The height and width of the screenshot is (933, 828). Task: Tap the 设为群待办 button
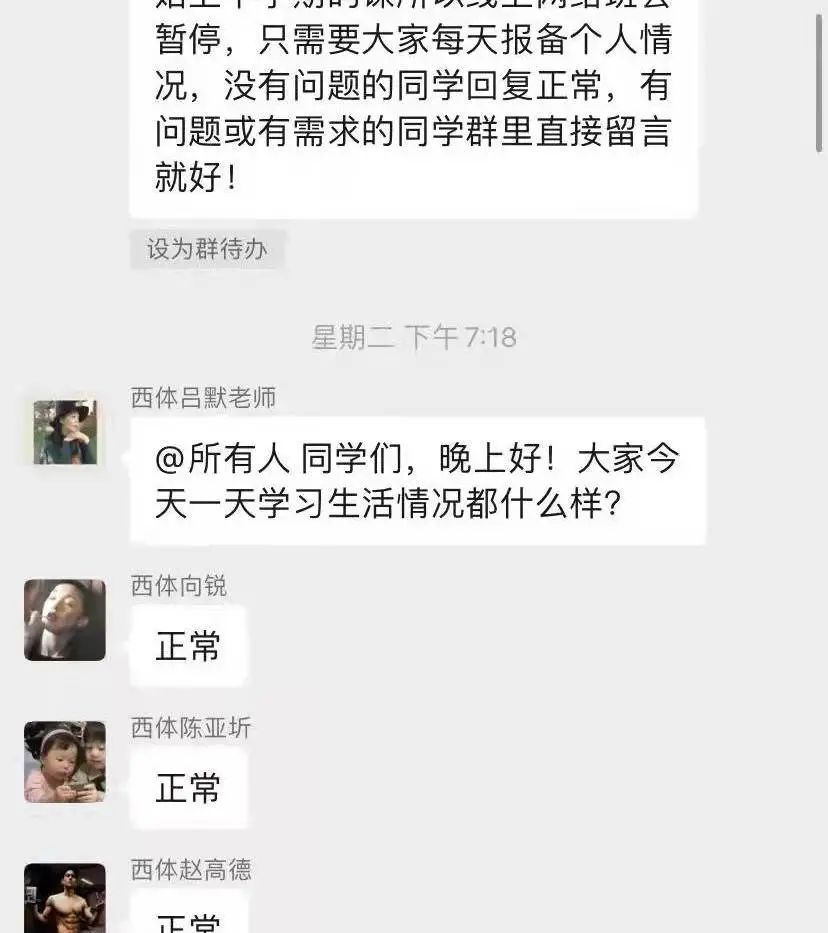[207, 250]
